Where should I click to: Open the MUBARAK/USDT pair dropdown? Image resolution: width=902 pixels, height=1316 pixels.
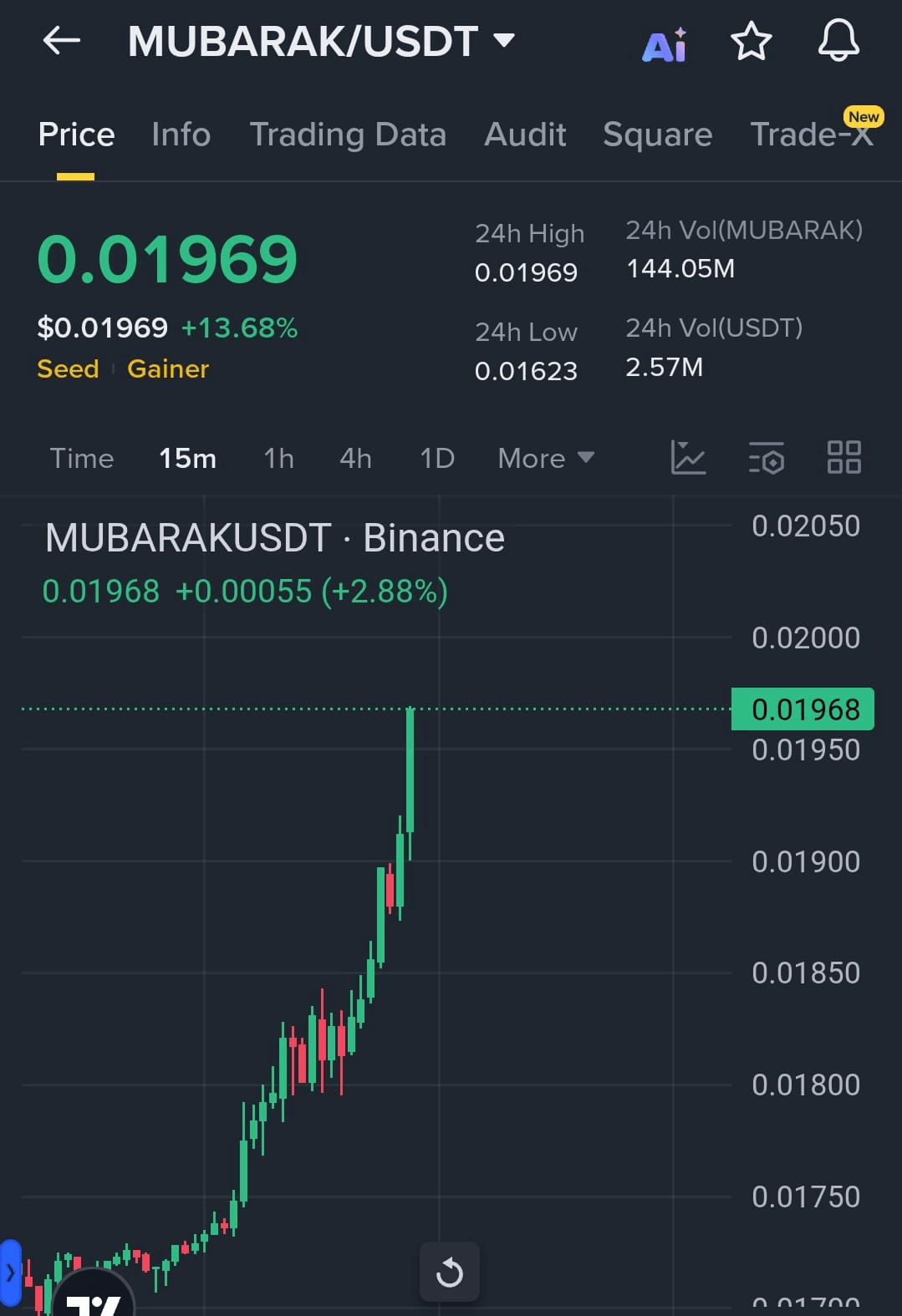point(504,40)
